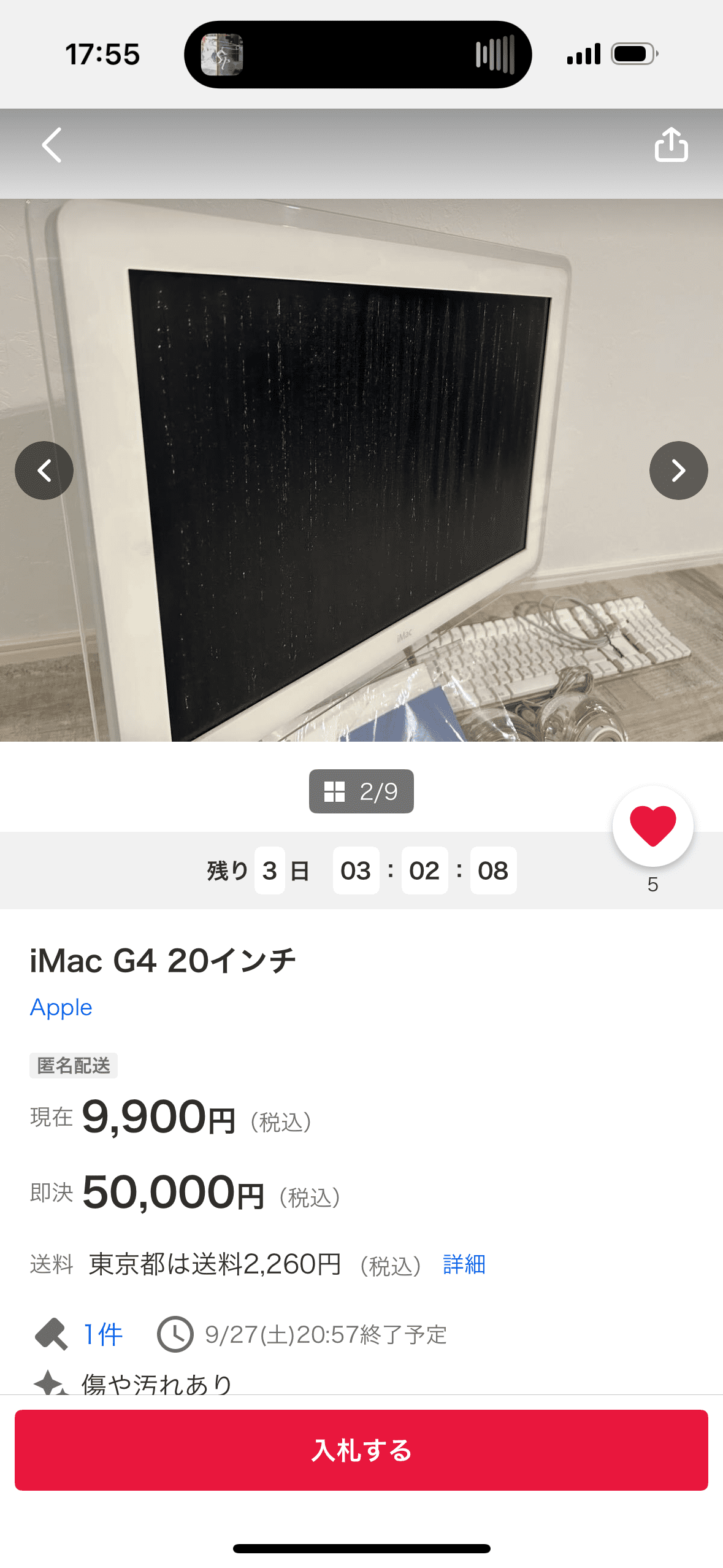Open the photo grid 2/9 indicator
Viewport: 723px width, 1568px height.
[361, 791]
